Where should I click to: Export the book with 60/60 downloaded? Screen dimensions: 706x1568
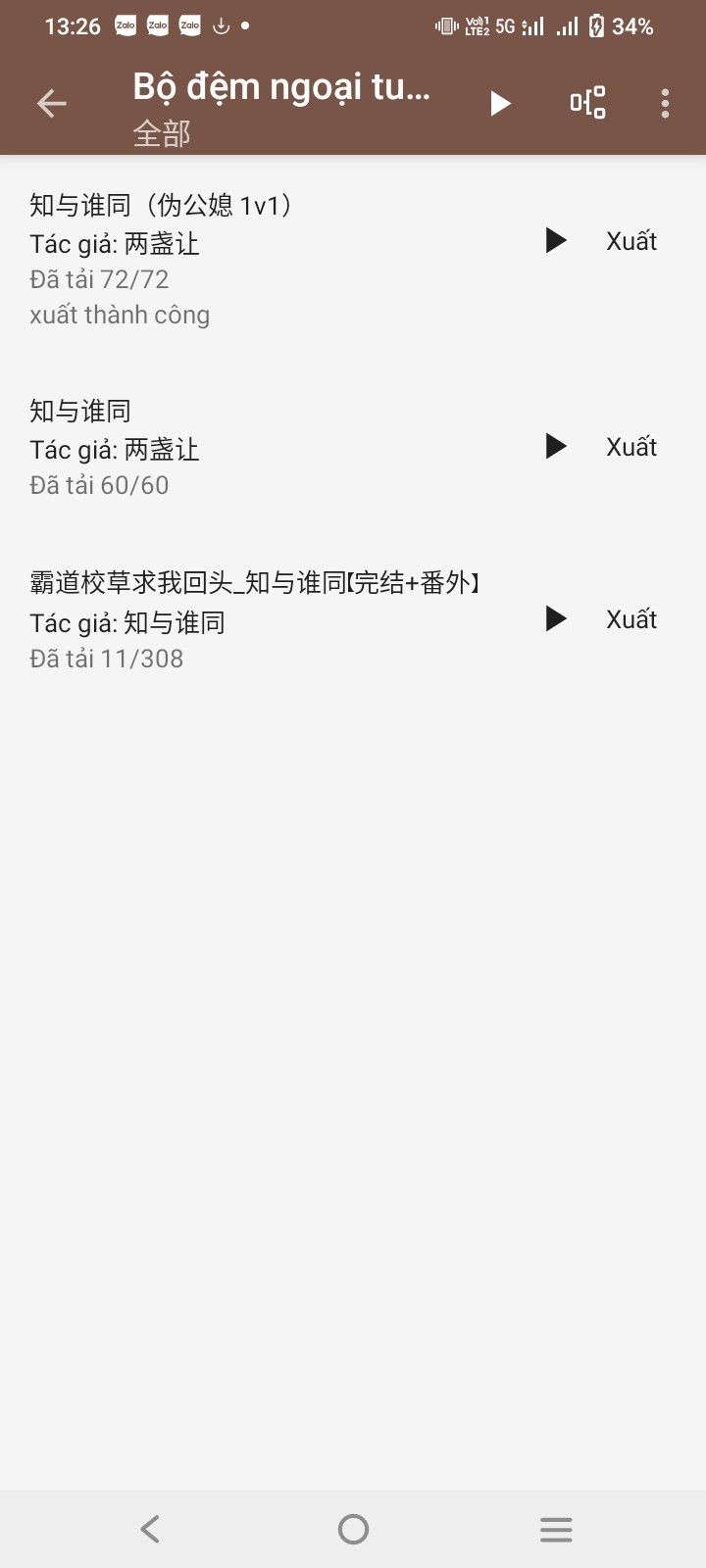(x=631, y=447)
